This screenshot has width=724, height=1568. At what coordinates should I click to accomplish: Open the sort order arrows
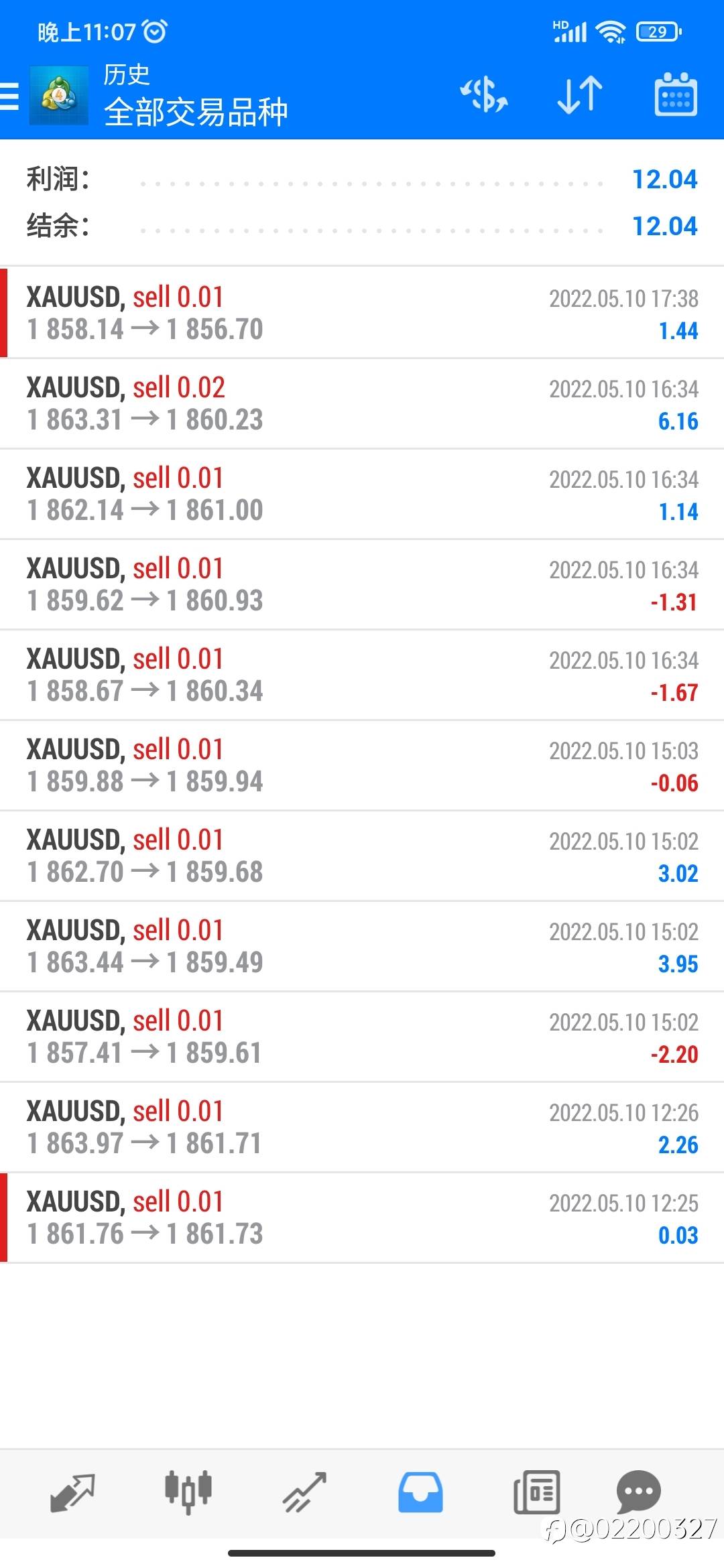[x=580, y=94]
